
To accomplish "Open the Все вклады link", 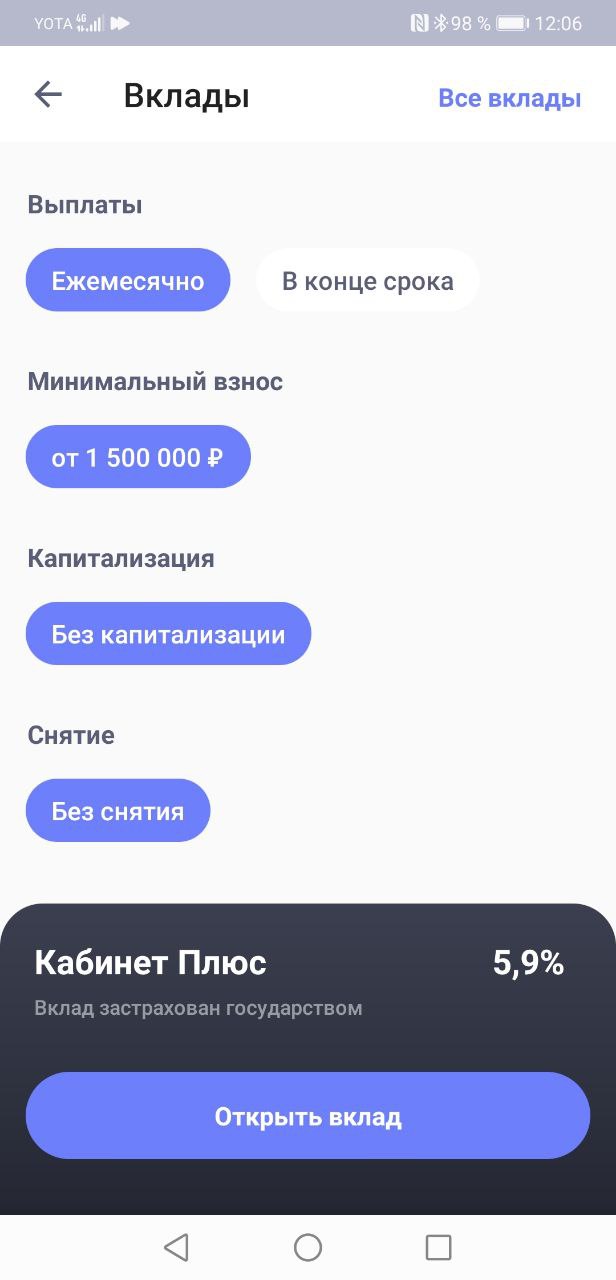I will (x=510, y=98).
